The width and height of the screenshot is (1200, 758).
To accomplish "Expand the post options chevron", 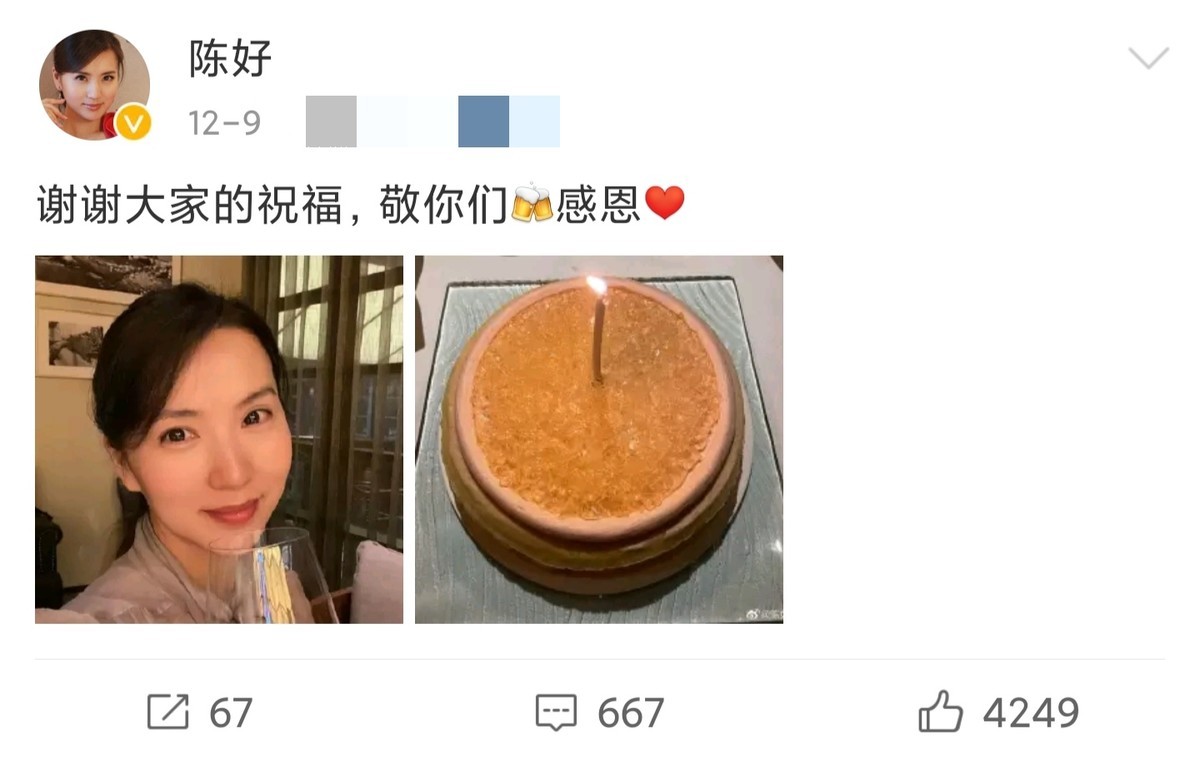I will 1147,59.
